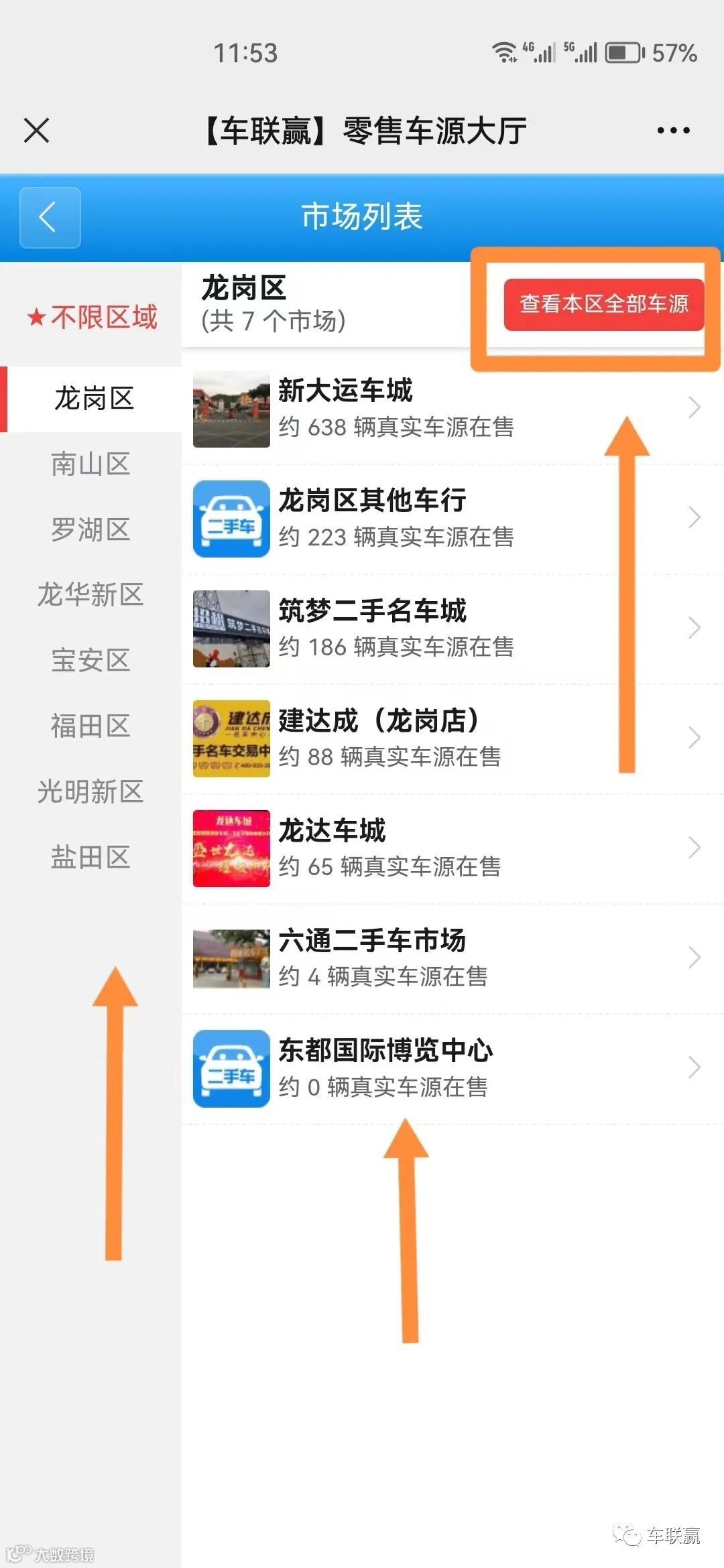Switch to 罗湖区 district

point(90,529)
